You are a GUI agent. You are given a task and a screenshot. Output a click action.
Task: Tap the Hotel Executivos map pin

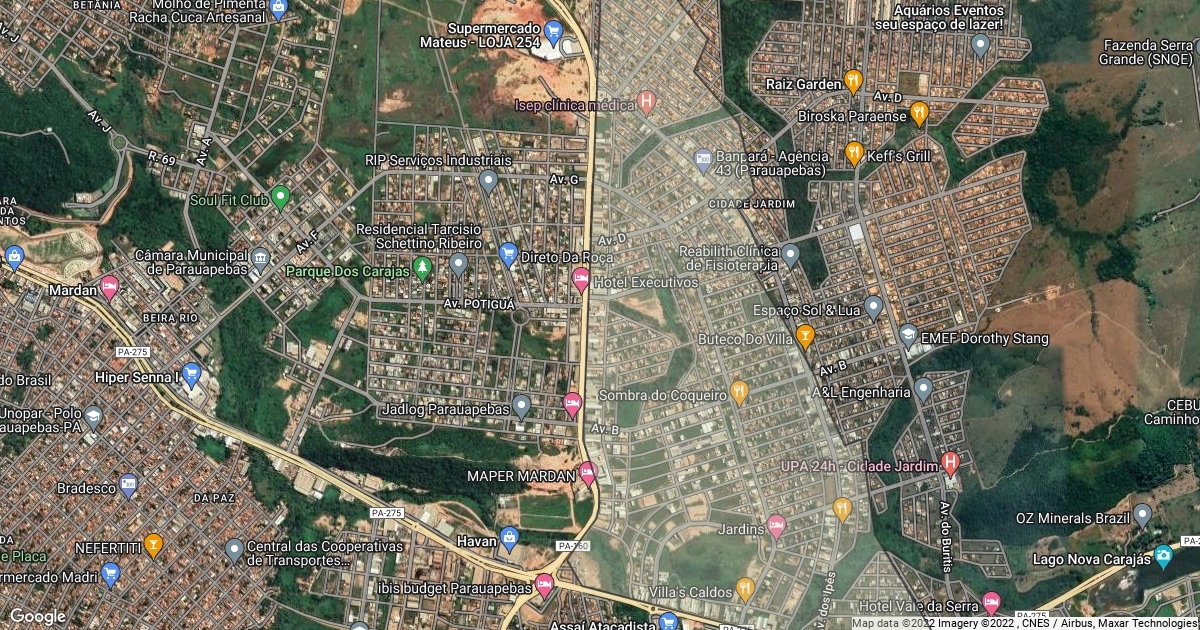[x=581, y=279]
